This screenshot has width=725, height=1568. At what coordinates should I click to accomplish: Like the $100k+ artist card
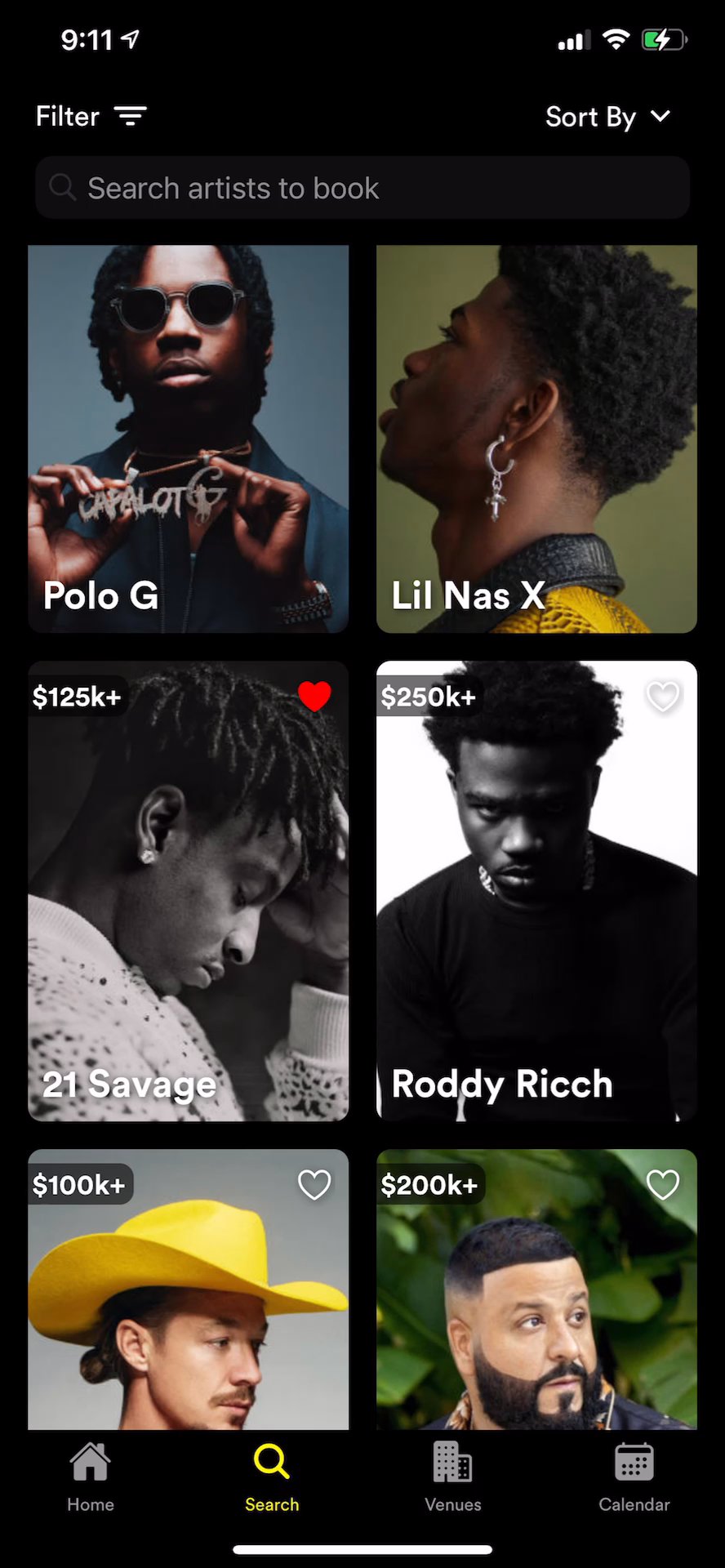(314, 1184)
